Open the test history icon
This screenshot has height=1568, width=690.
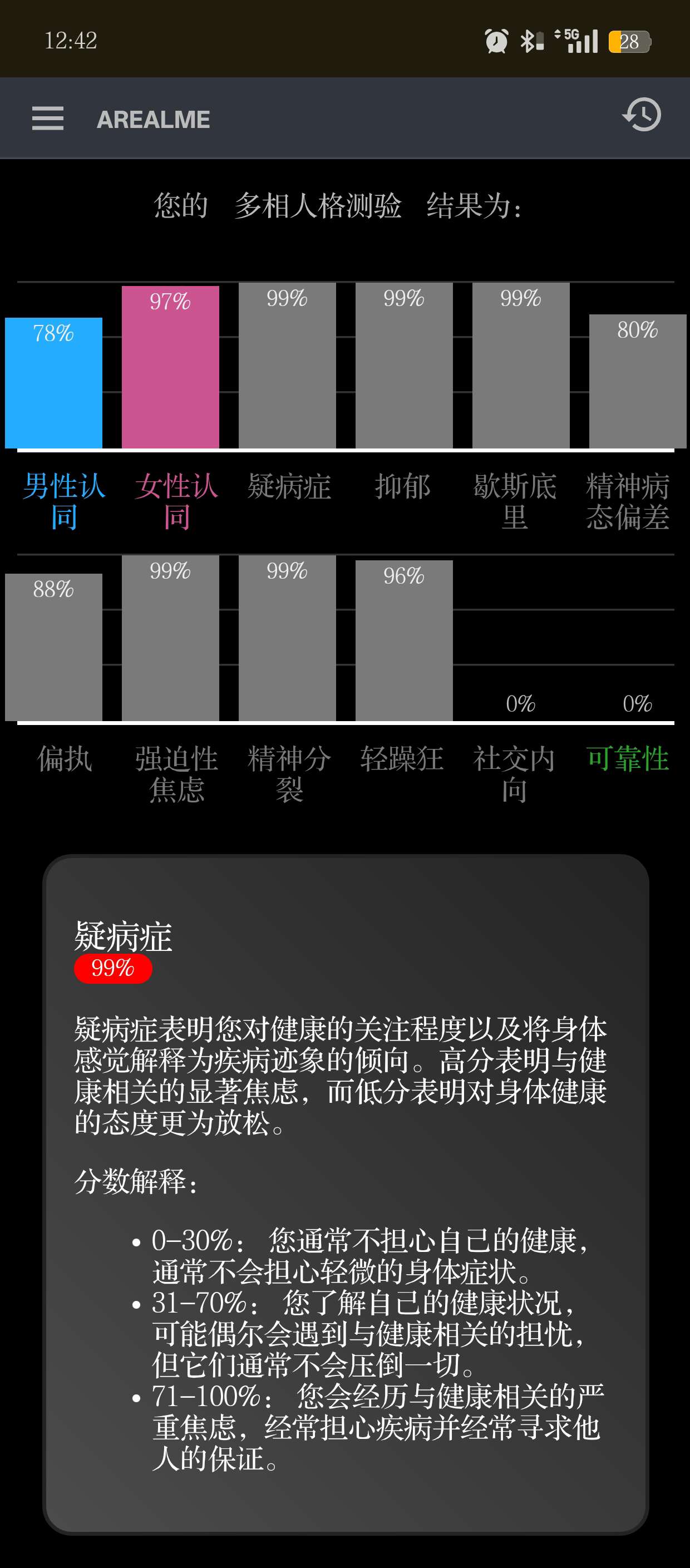coord(642,115)
